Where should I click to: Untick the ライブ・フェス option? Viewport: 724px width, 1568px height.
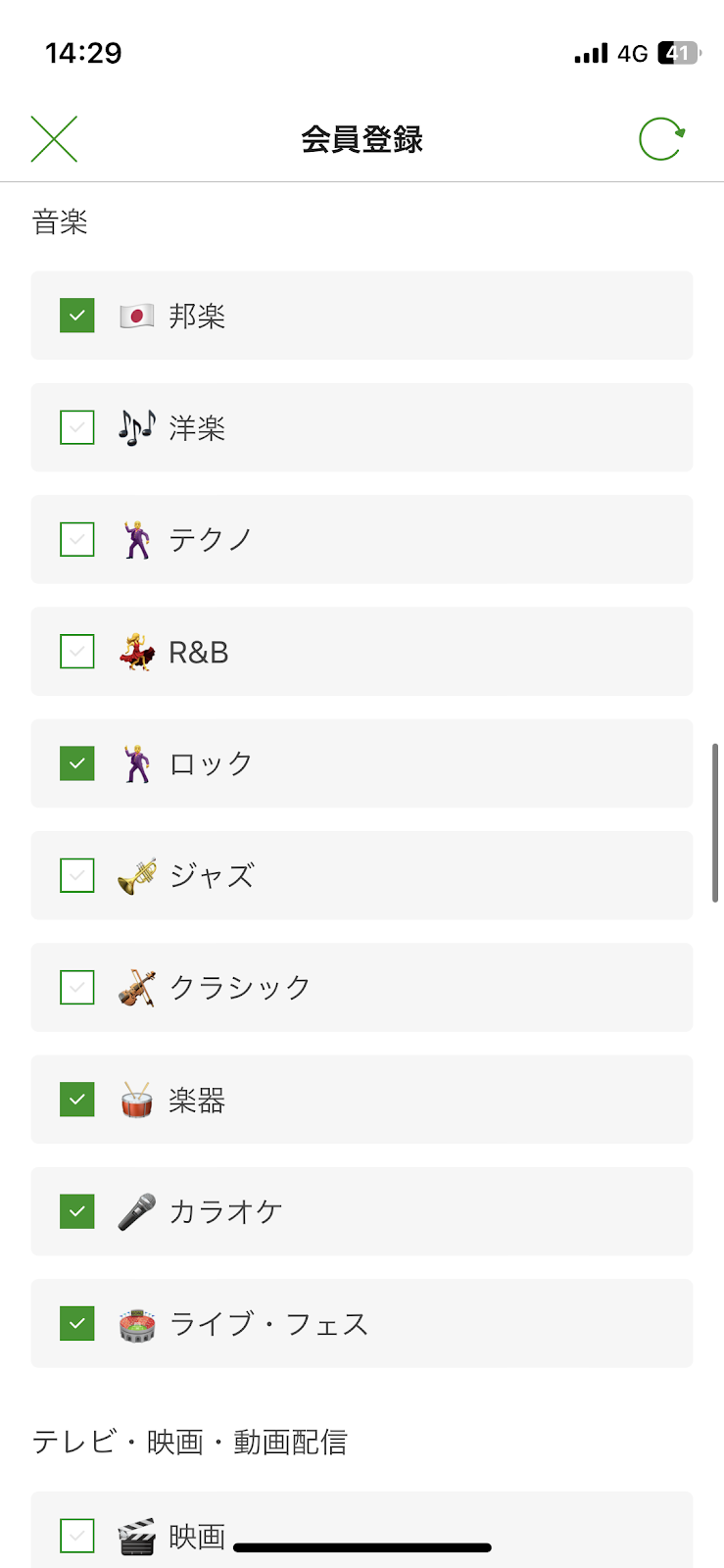point(77,1323)
